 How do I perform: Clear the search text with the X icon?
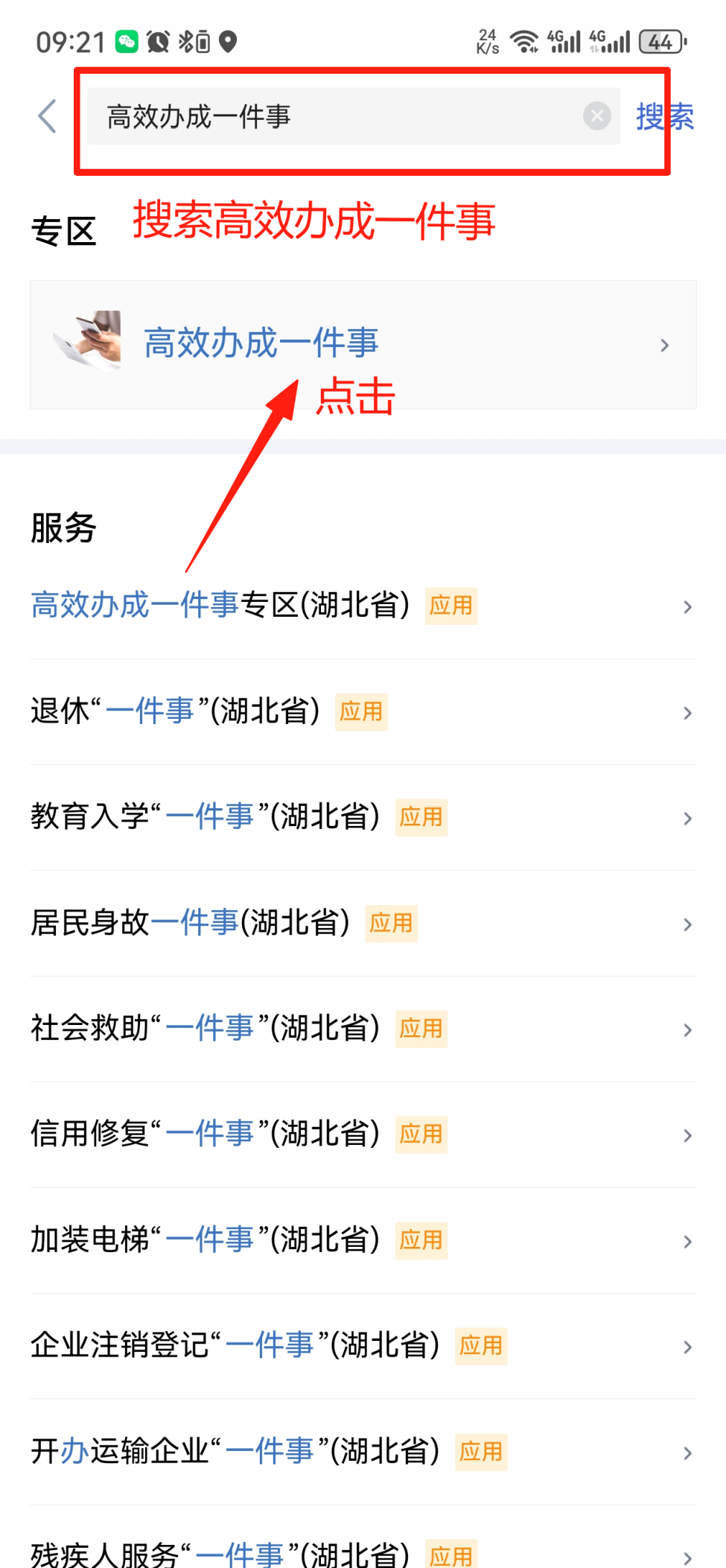click(x=596, y=116)
